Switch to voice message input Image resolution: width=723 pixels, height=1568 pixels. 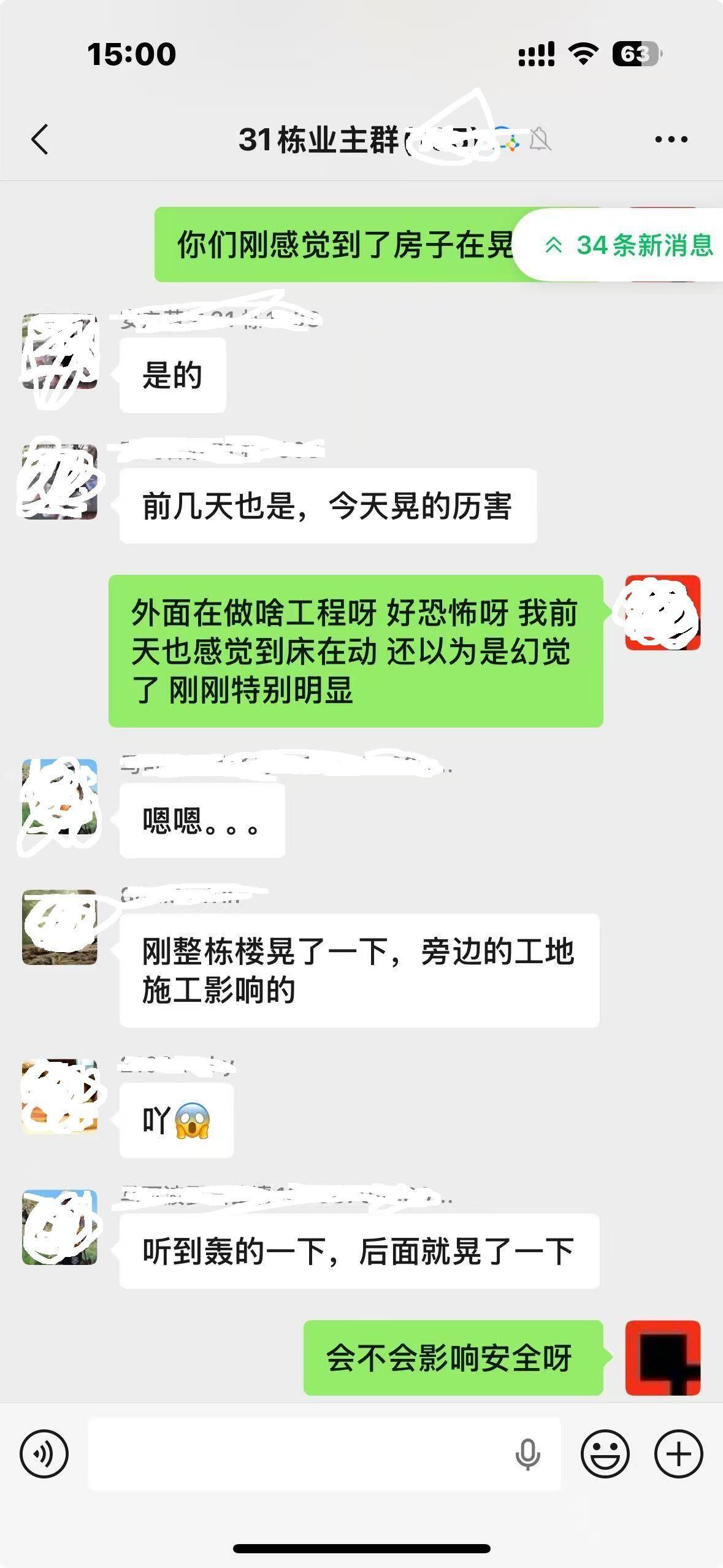point(44,1453)
